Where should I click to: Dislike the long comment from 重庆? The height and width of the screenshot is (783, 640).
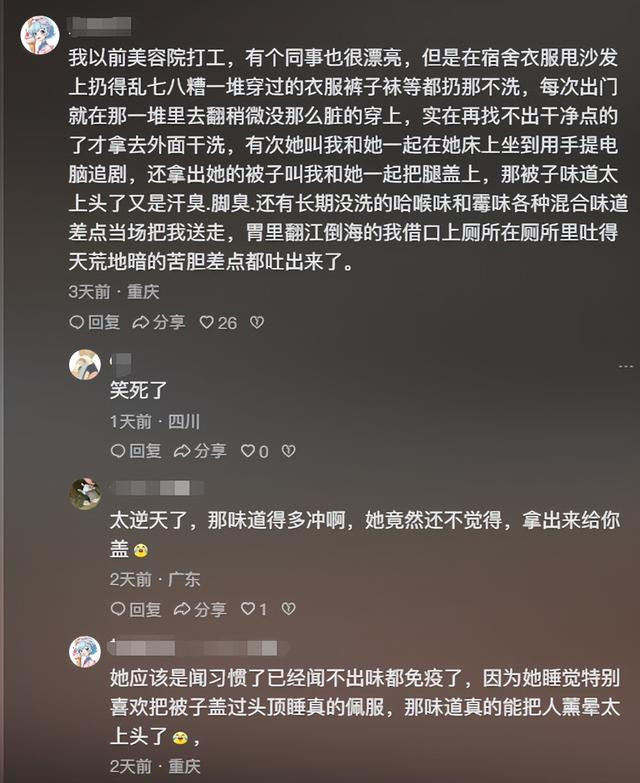point(257,322)
